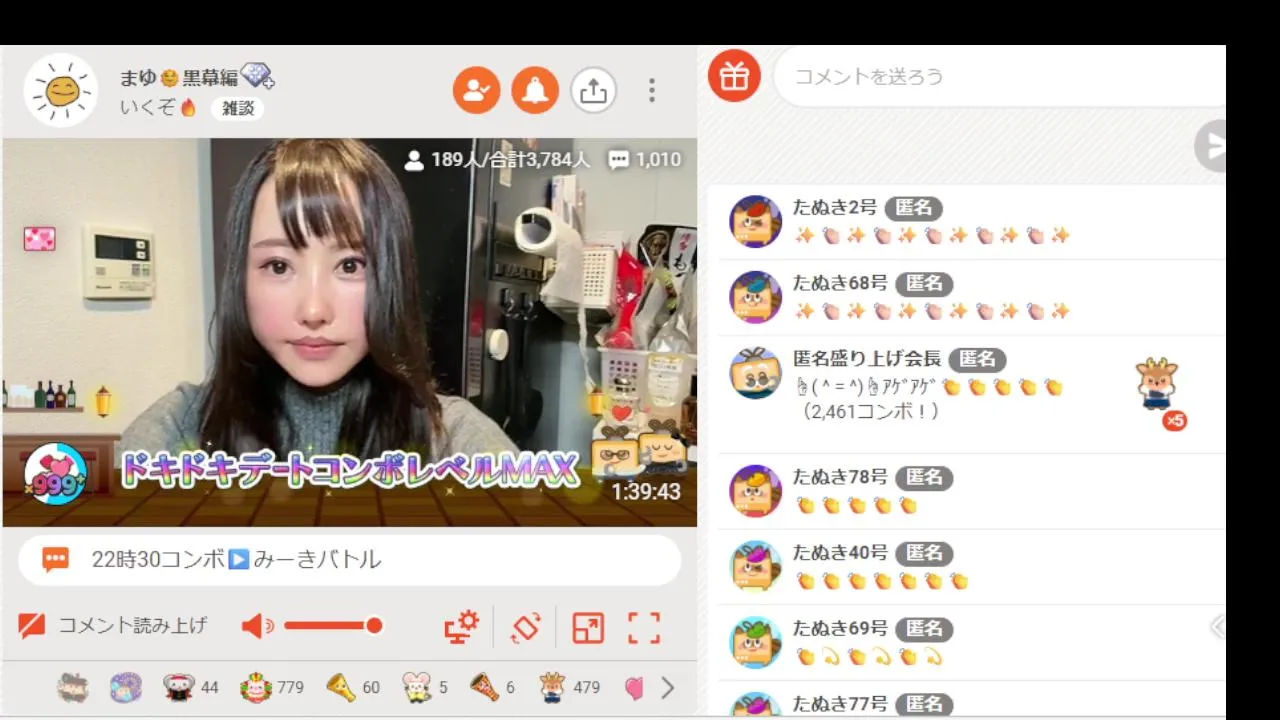1280x720 pixels.
Task: Open pop-out player mode
Action: pos(588,627)
